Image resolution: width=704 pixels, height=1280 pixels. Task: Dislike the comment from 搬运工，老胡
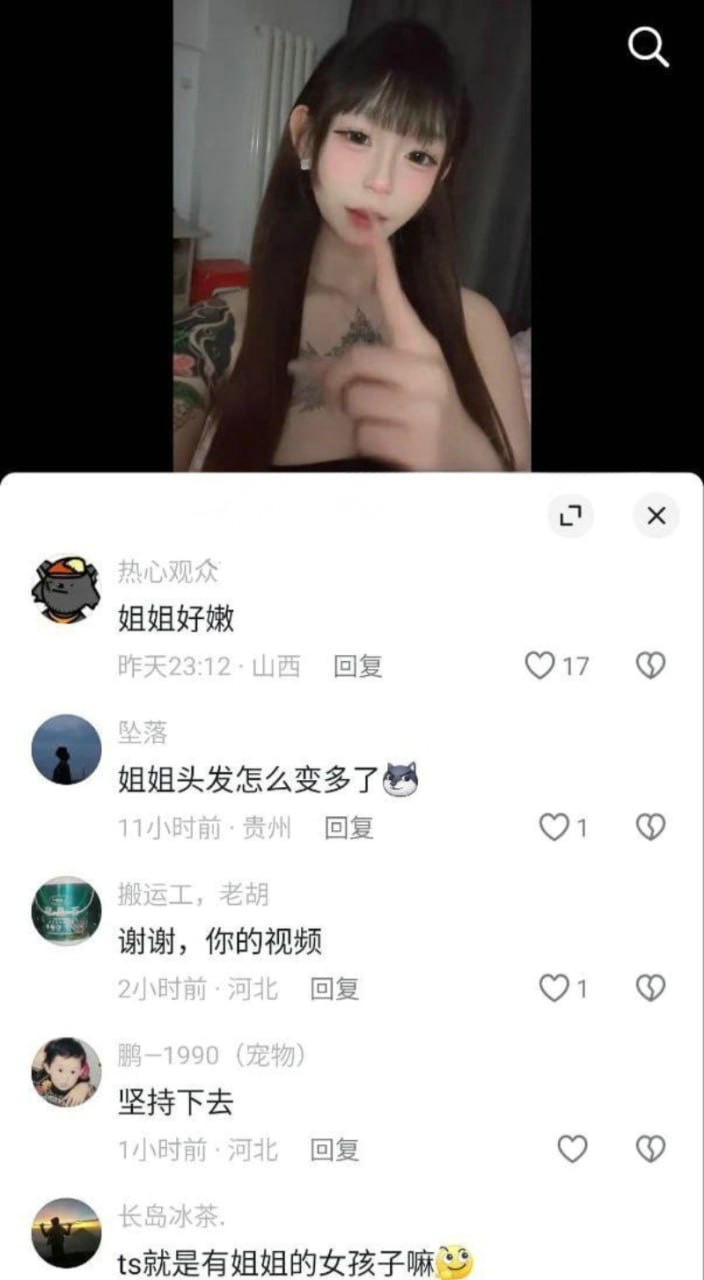651,989
